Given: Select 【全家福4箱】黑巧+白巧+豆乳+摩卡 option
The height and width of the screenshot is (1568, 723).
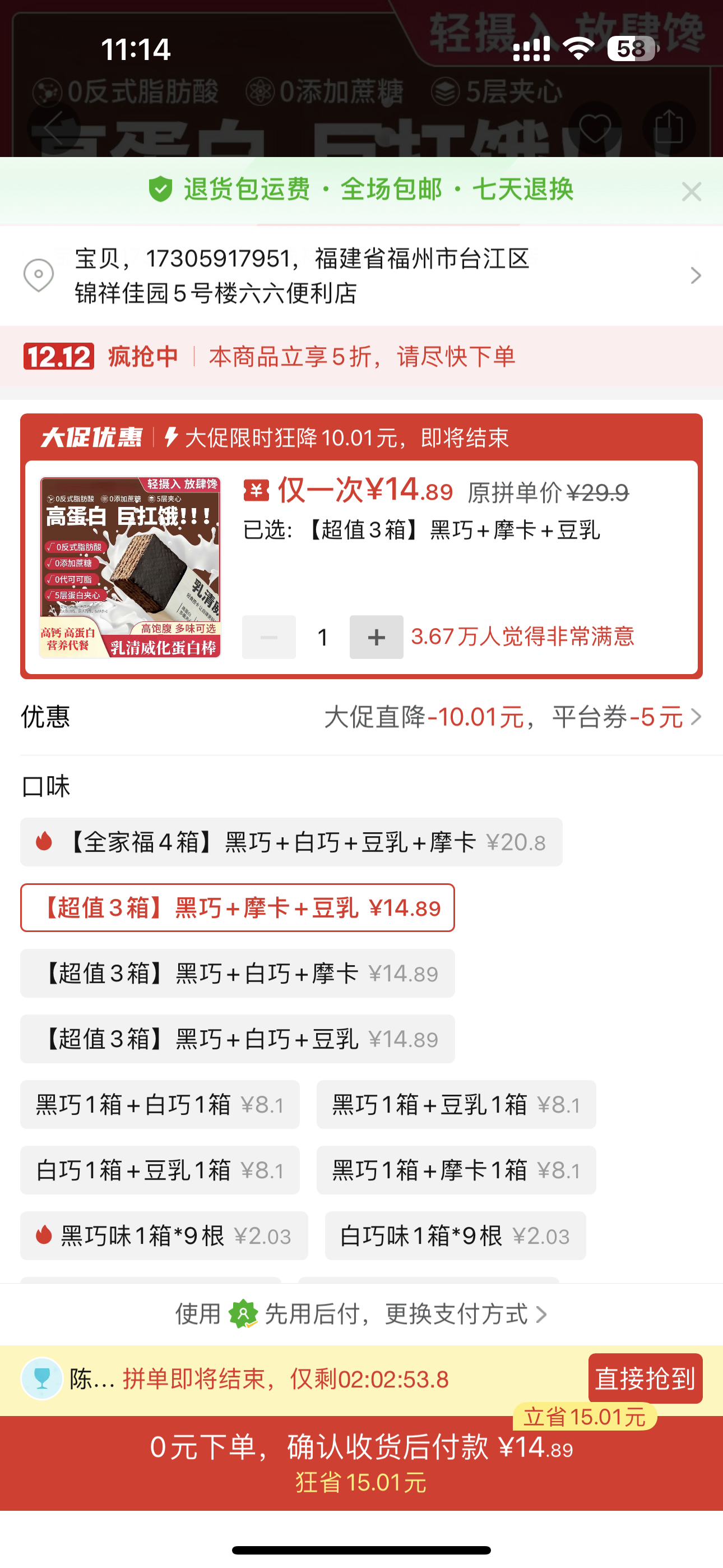Looking at the screenshot, I should tap(291, 842).
